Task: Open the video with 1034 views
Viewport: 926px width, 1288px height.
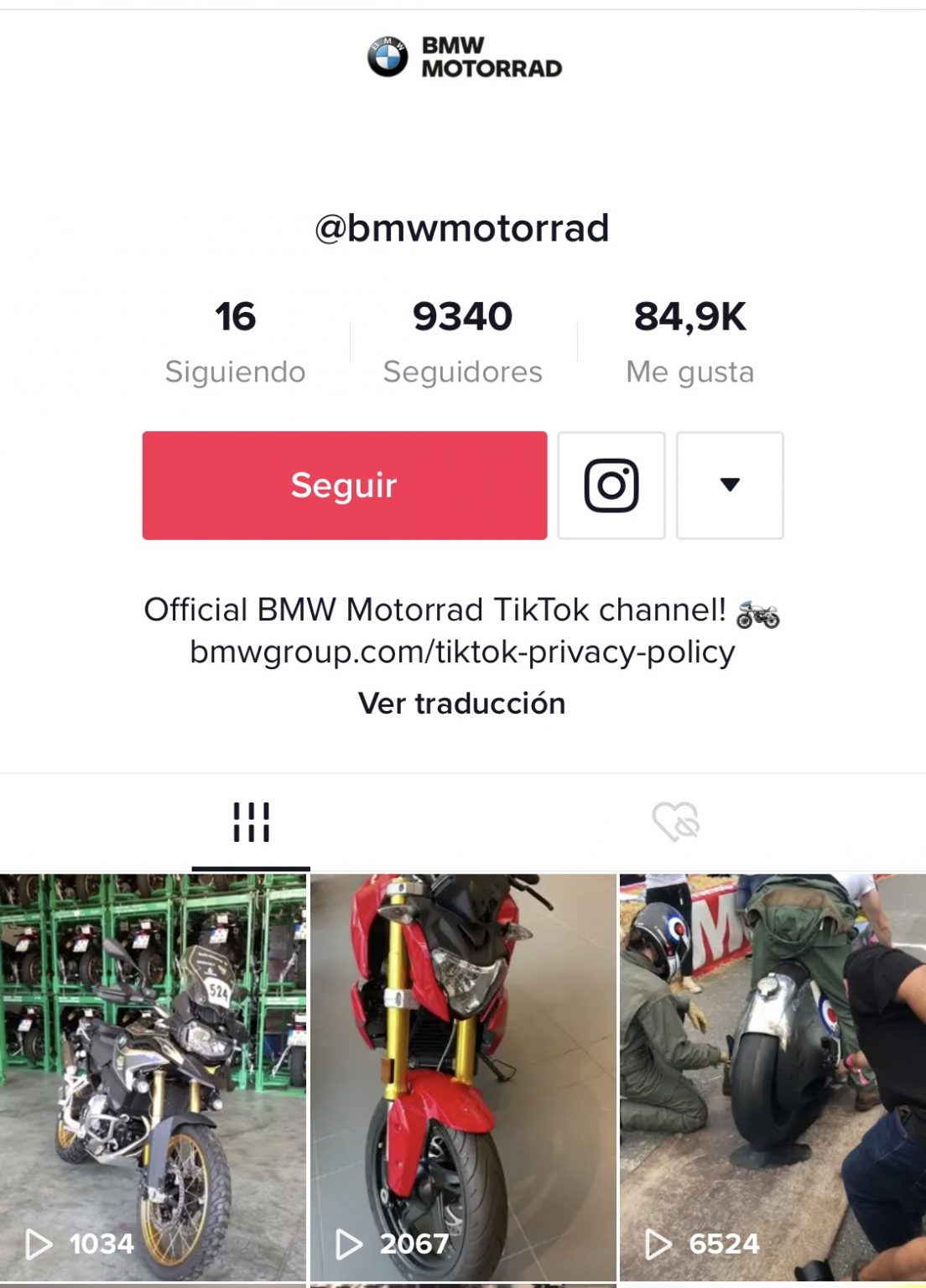Action: point(153,1076)
